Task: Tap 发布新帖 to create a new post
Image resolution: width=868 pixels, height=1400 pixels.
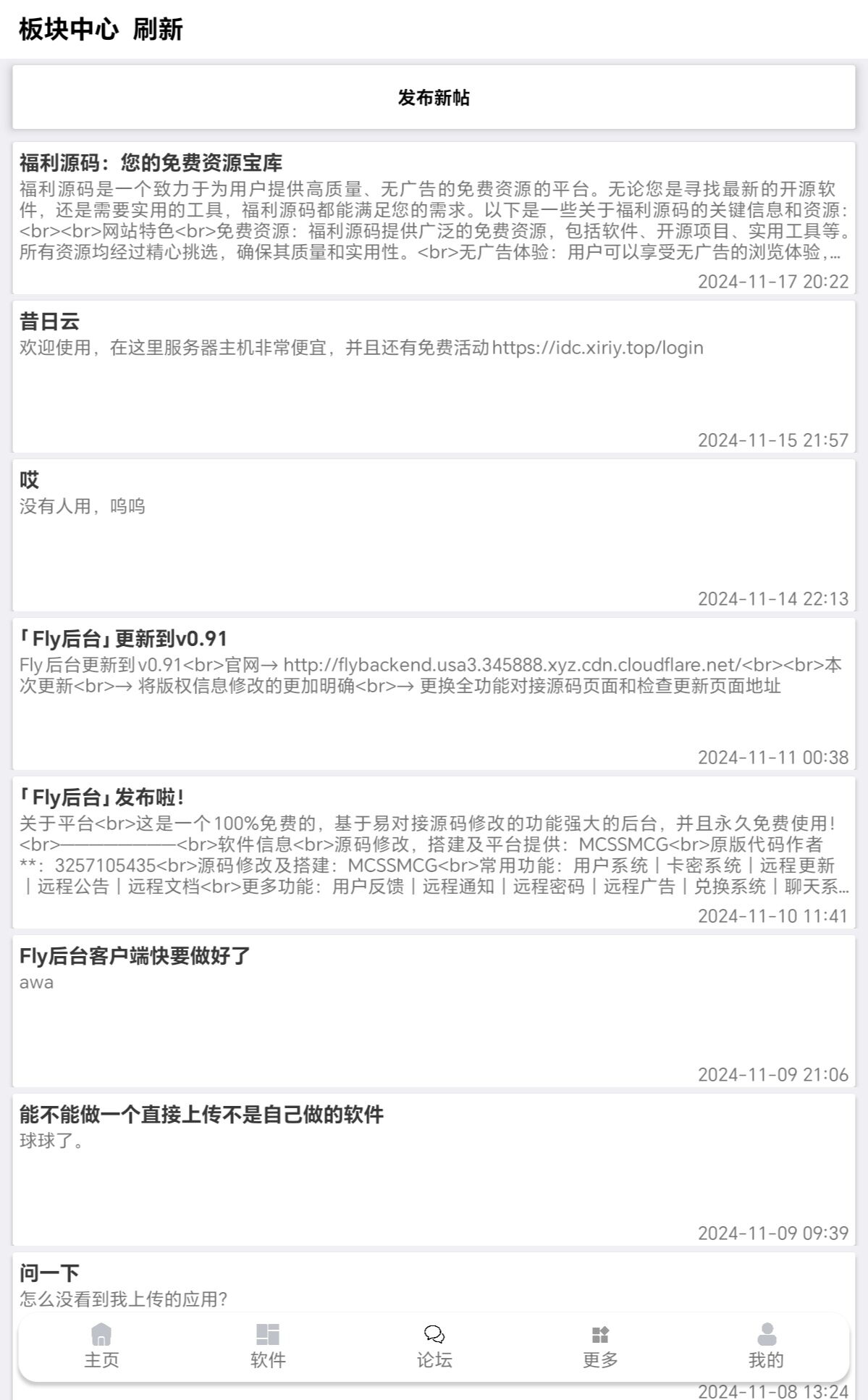Action: pyautogui.click(x=434, y=98)
